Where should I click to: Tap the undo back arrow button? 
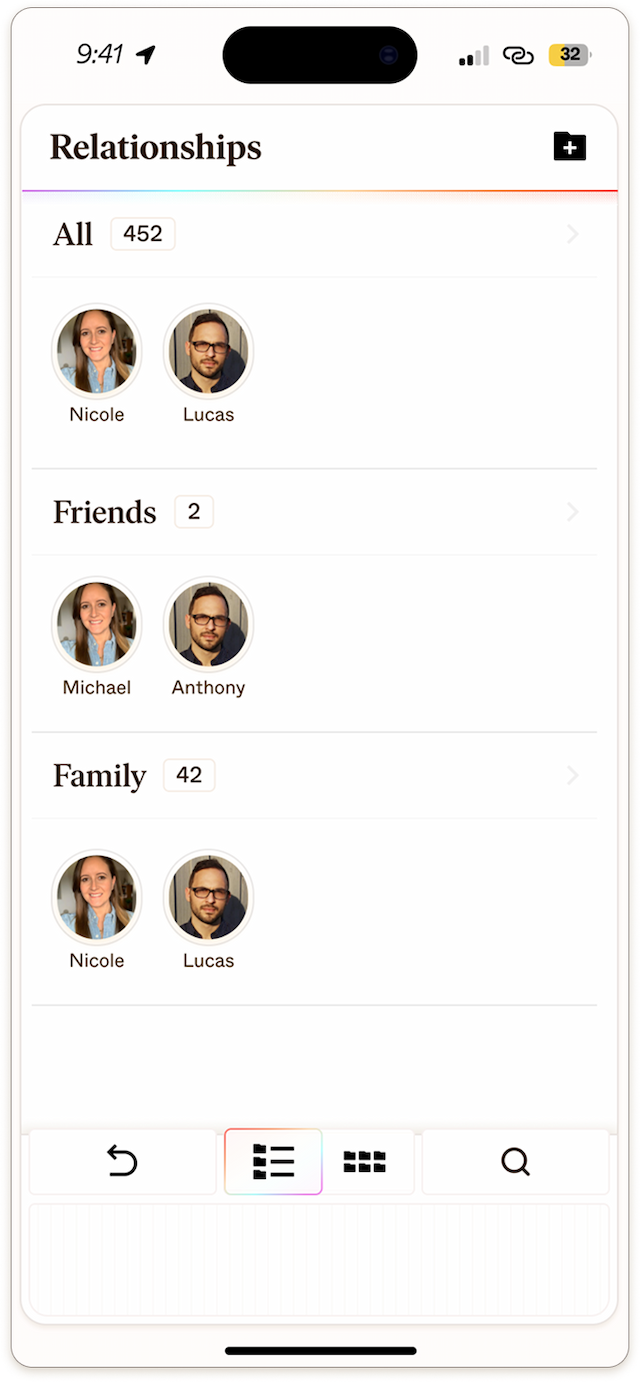point(122,1161)
